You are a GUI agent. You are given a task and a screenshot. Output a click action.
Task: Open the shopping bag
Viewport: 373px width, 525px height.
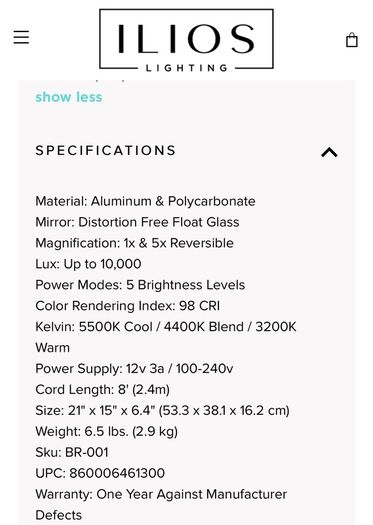point(352,40)
